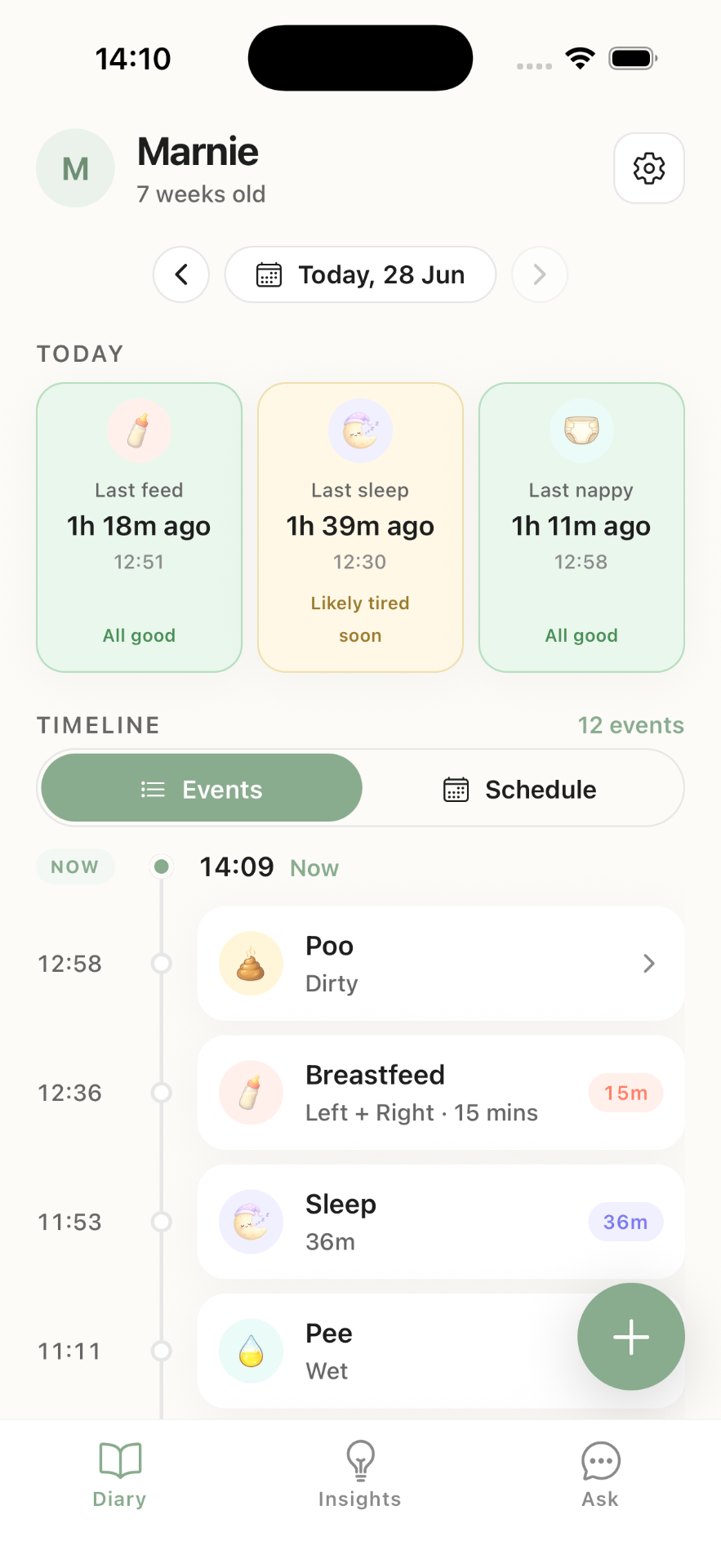Viewport: 721px width, 1568px height.
Task: Open the Breastfeed event at 12:36
Action: pos(441,1093)
